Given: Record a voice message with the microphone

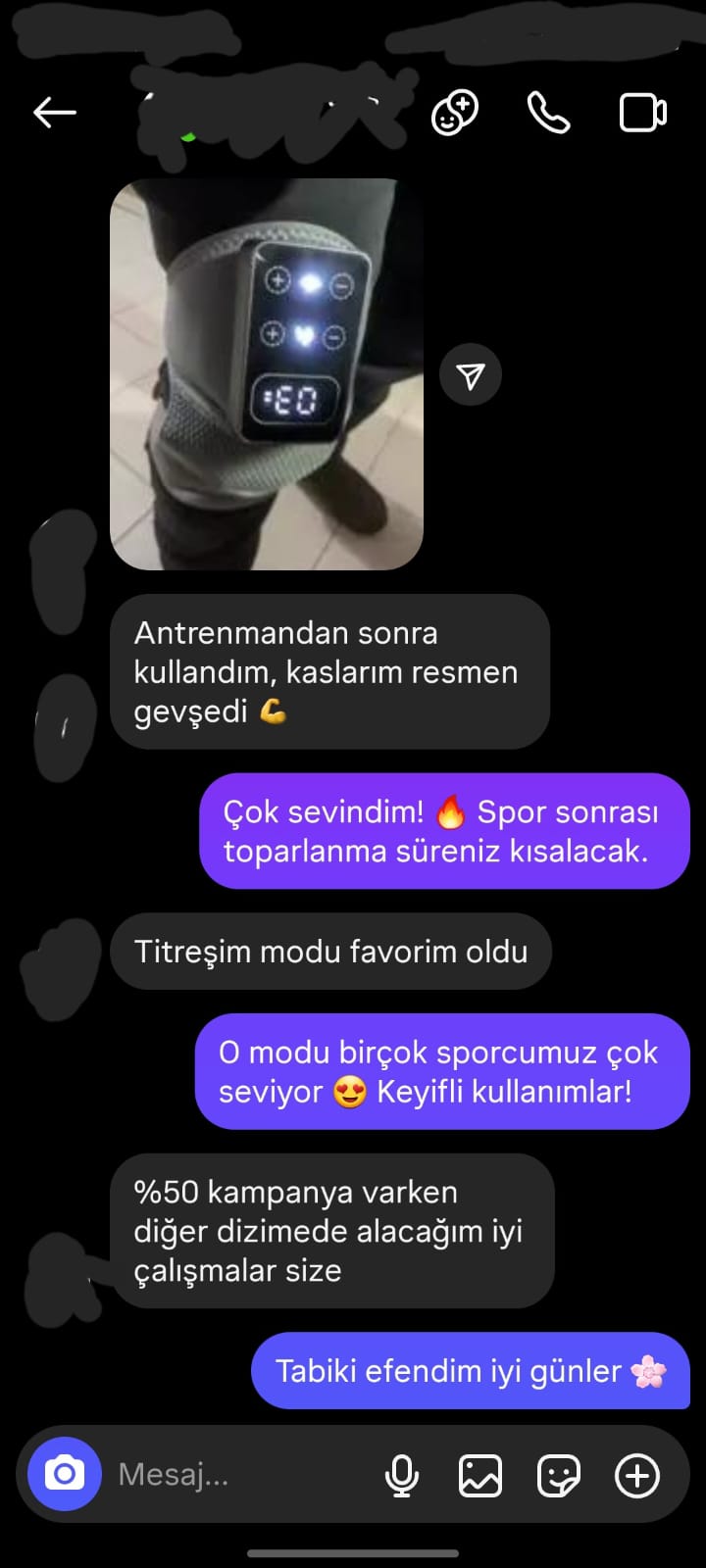Looking at the screenshot, I should pyautogui.click(x=402, y=1475).
